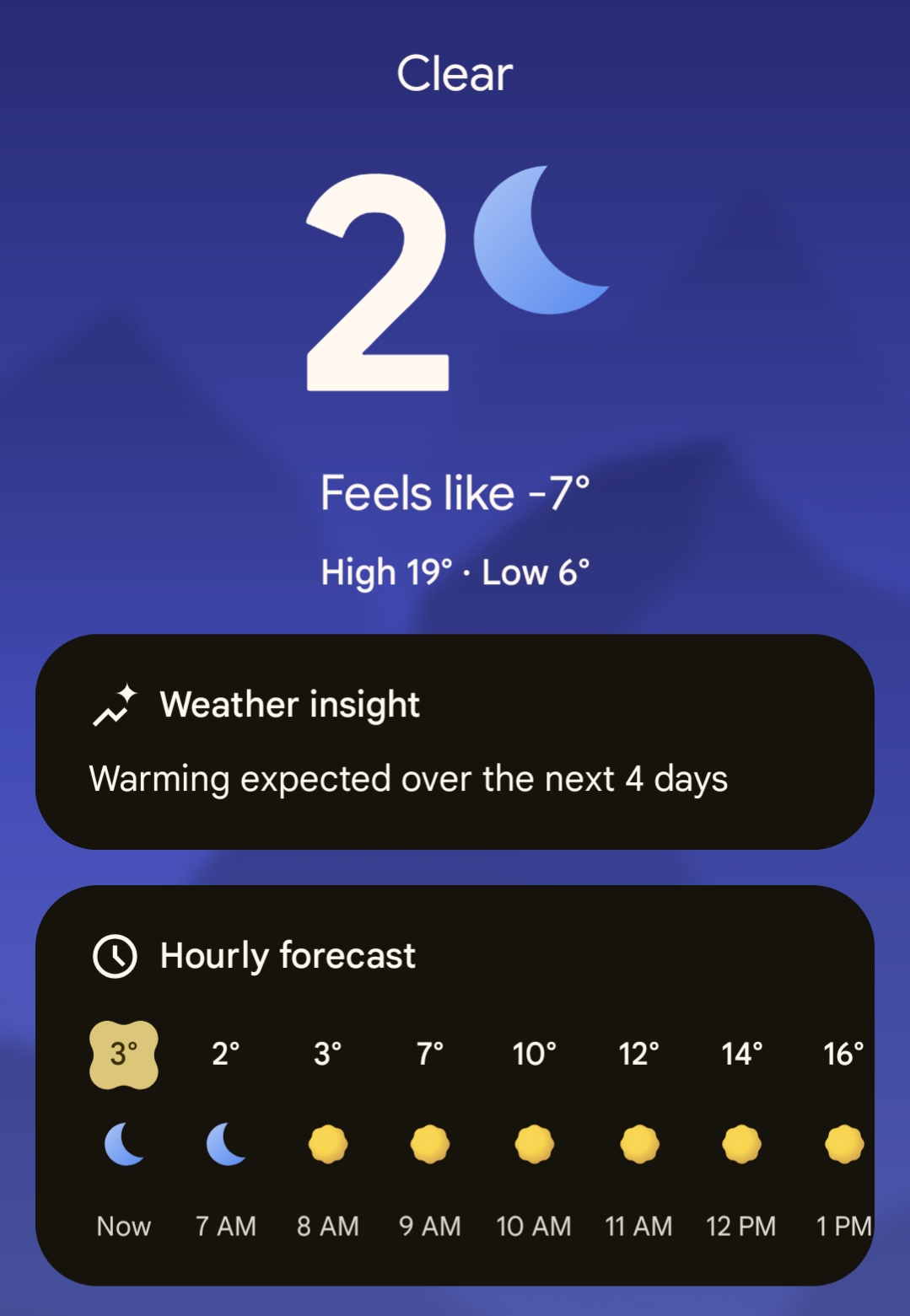Select the 11 AM hourly forecast
The image size is (910, 1316).
[638, 1144]
